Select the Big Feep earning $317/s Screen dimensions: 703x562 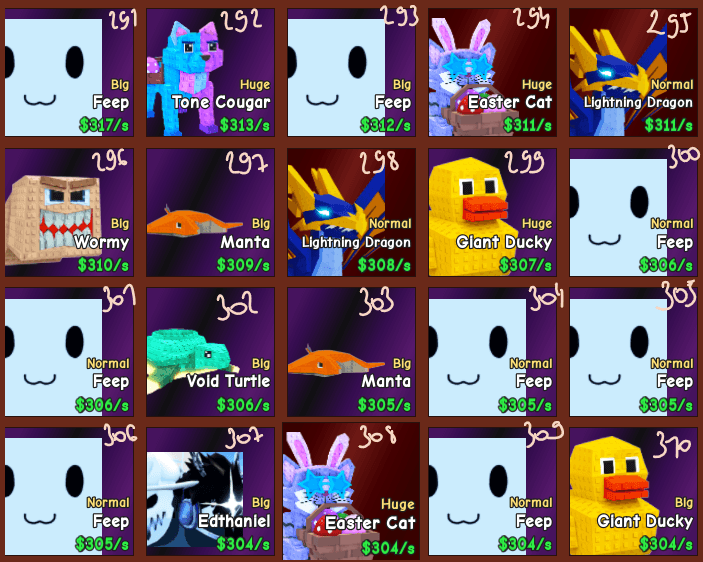pyautogui.click(x=69, y=73)
